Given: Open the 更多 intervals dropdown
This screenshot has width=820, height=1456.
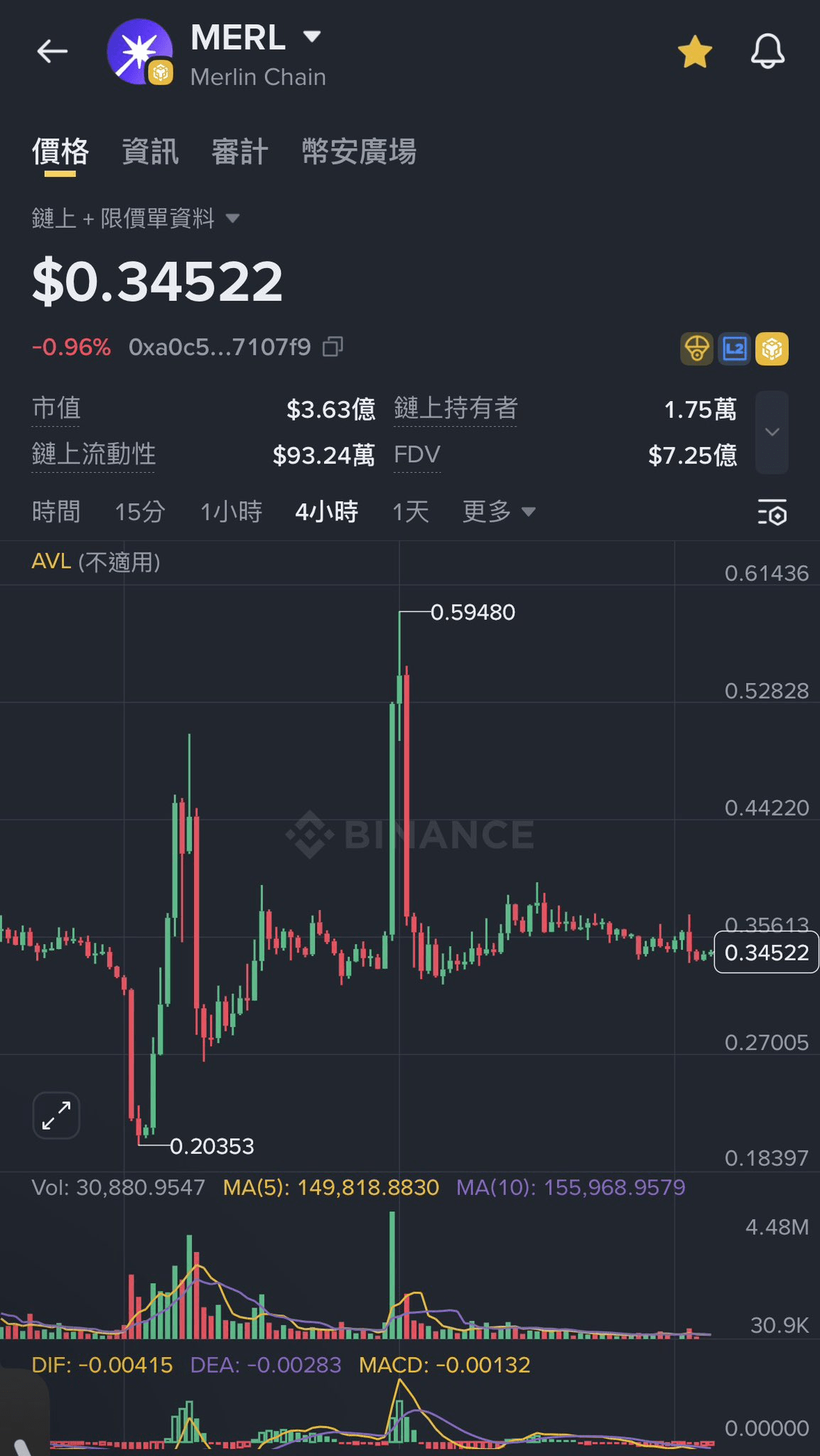Looking at the screenshot, I should click(499, 512).
